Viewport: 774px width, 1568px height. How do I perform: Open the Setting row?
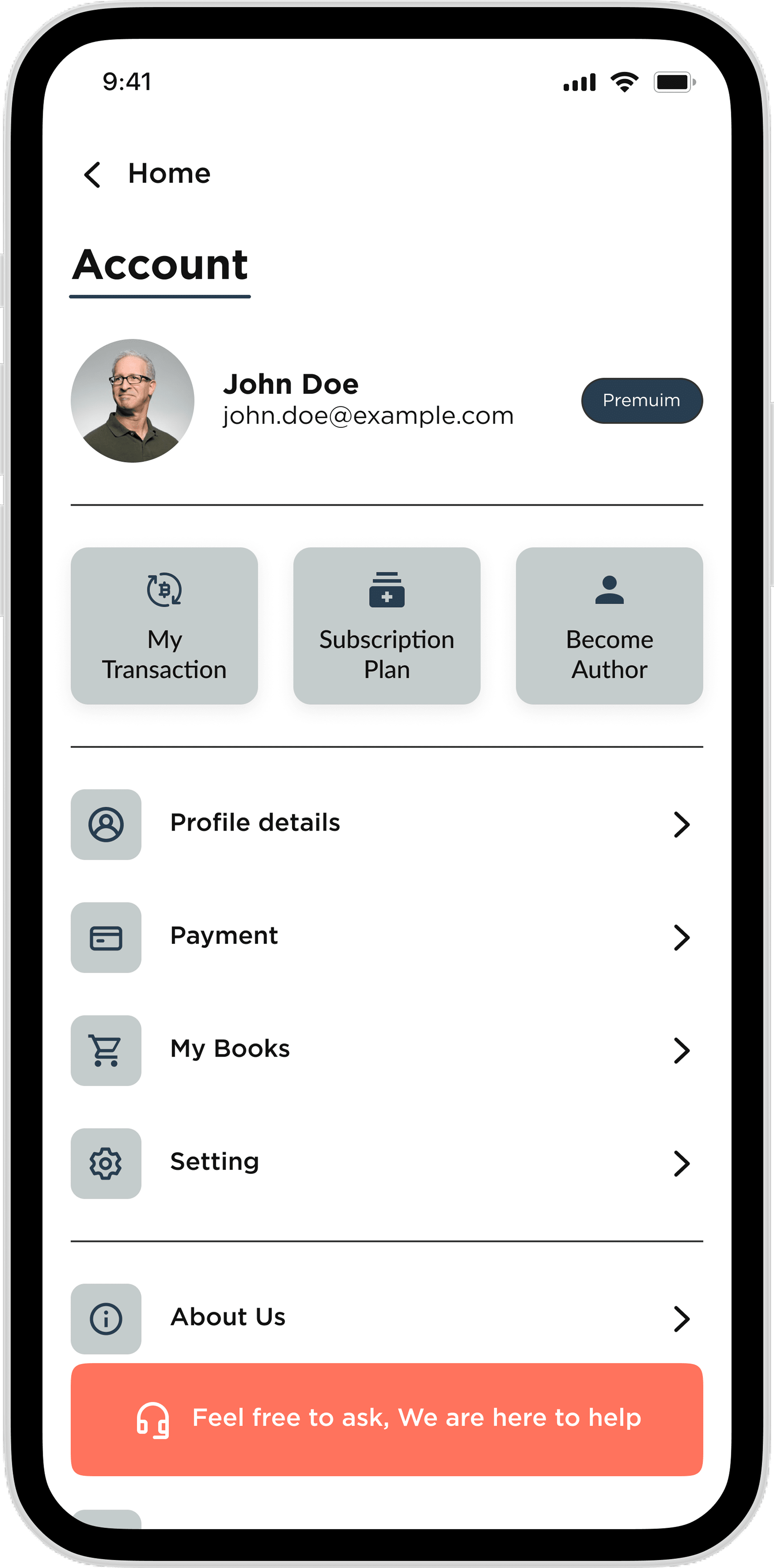click(x=386, y=1162)
